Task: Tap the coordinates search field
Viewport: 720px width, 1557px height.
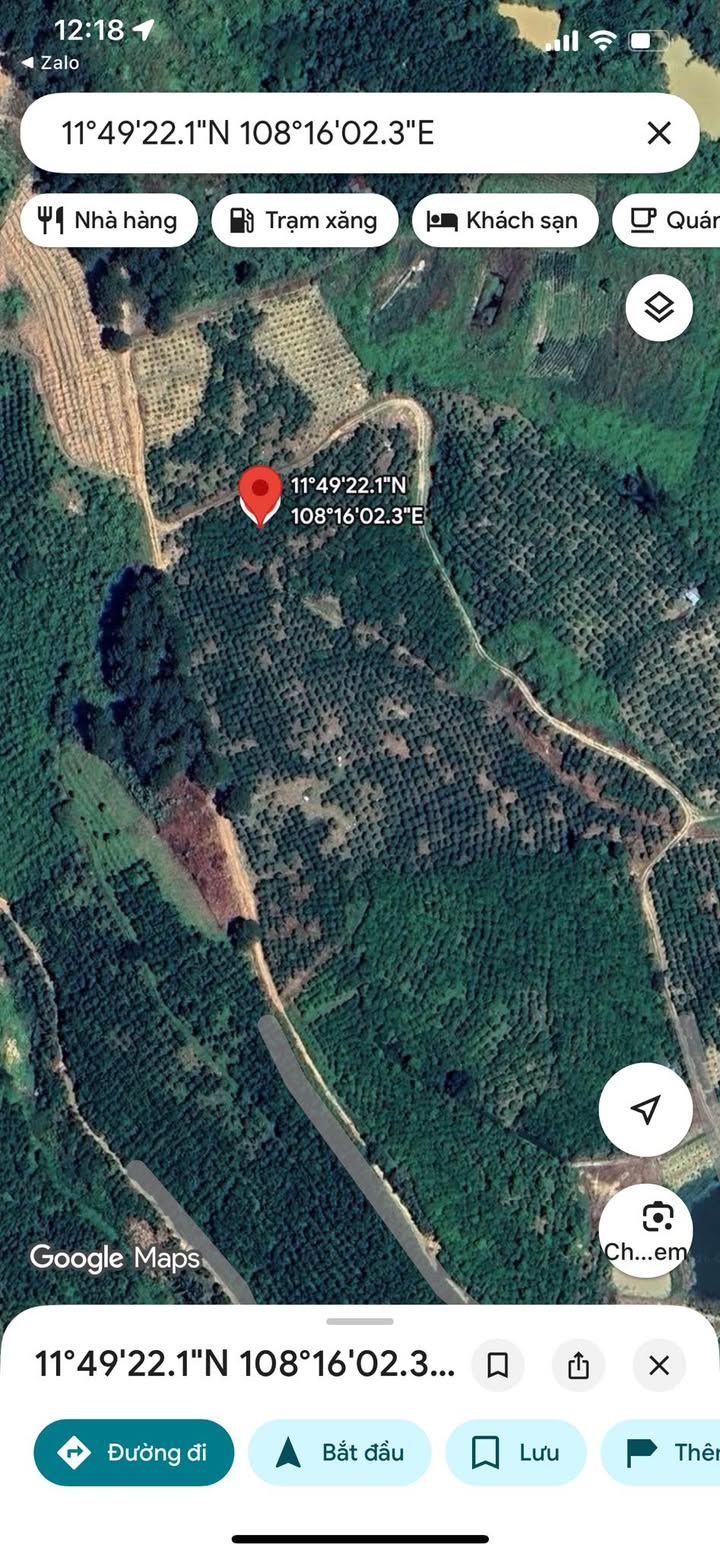Action: (x=330, y=133)
